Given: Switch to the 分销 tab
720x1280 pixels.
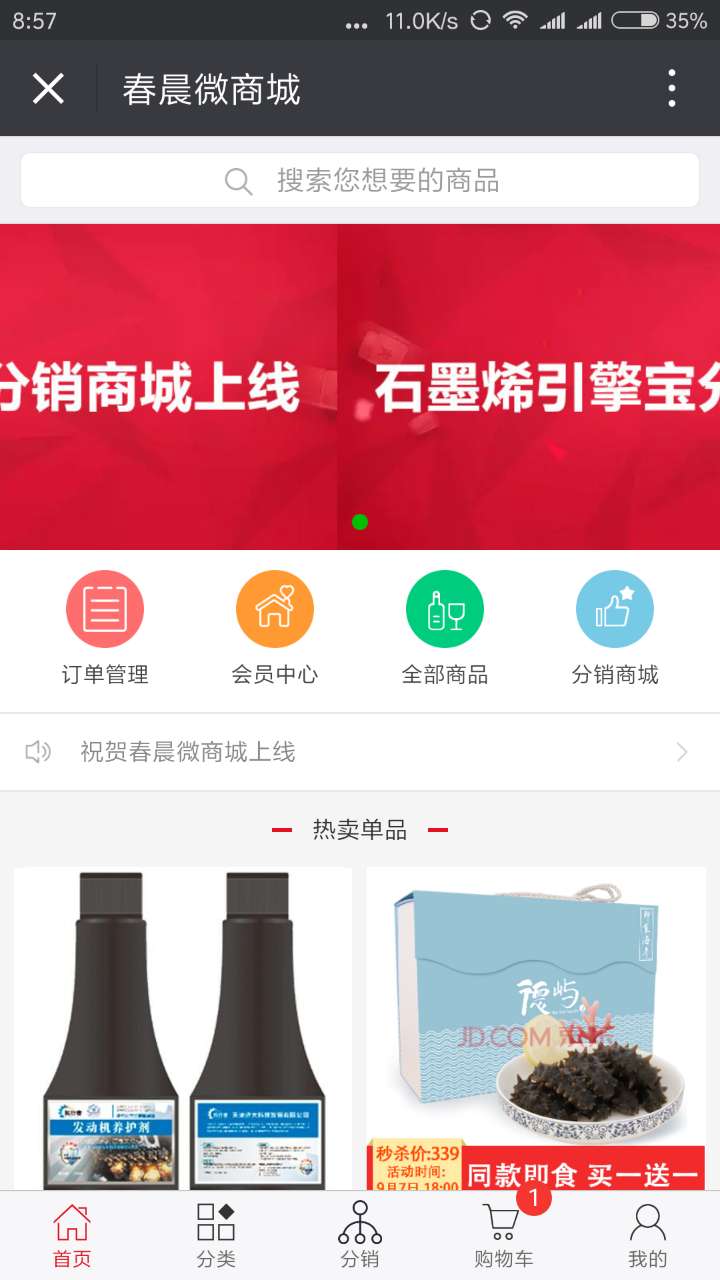Looking at the screenshot, I should click(x=360, y=1236).
